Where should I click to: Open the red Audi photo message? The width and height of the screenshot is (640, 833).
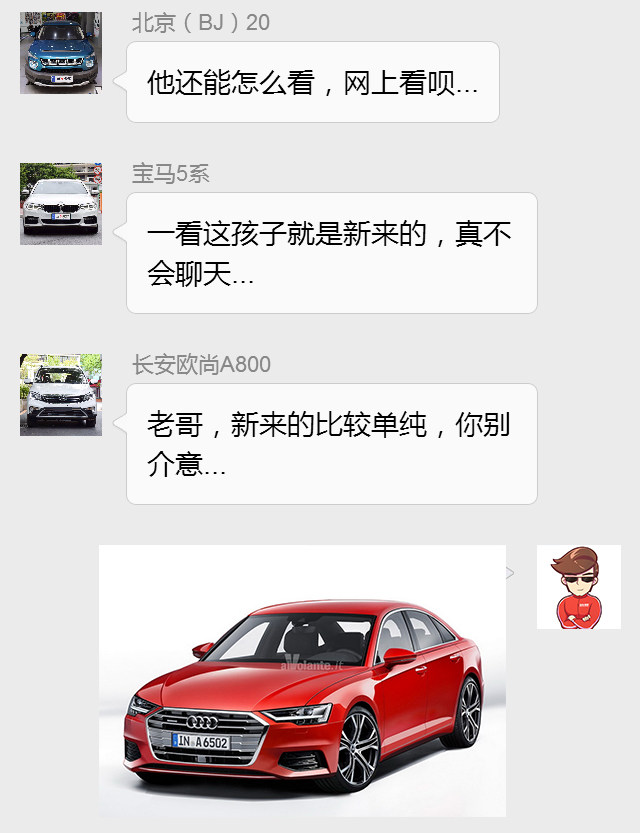click(302, 680)
